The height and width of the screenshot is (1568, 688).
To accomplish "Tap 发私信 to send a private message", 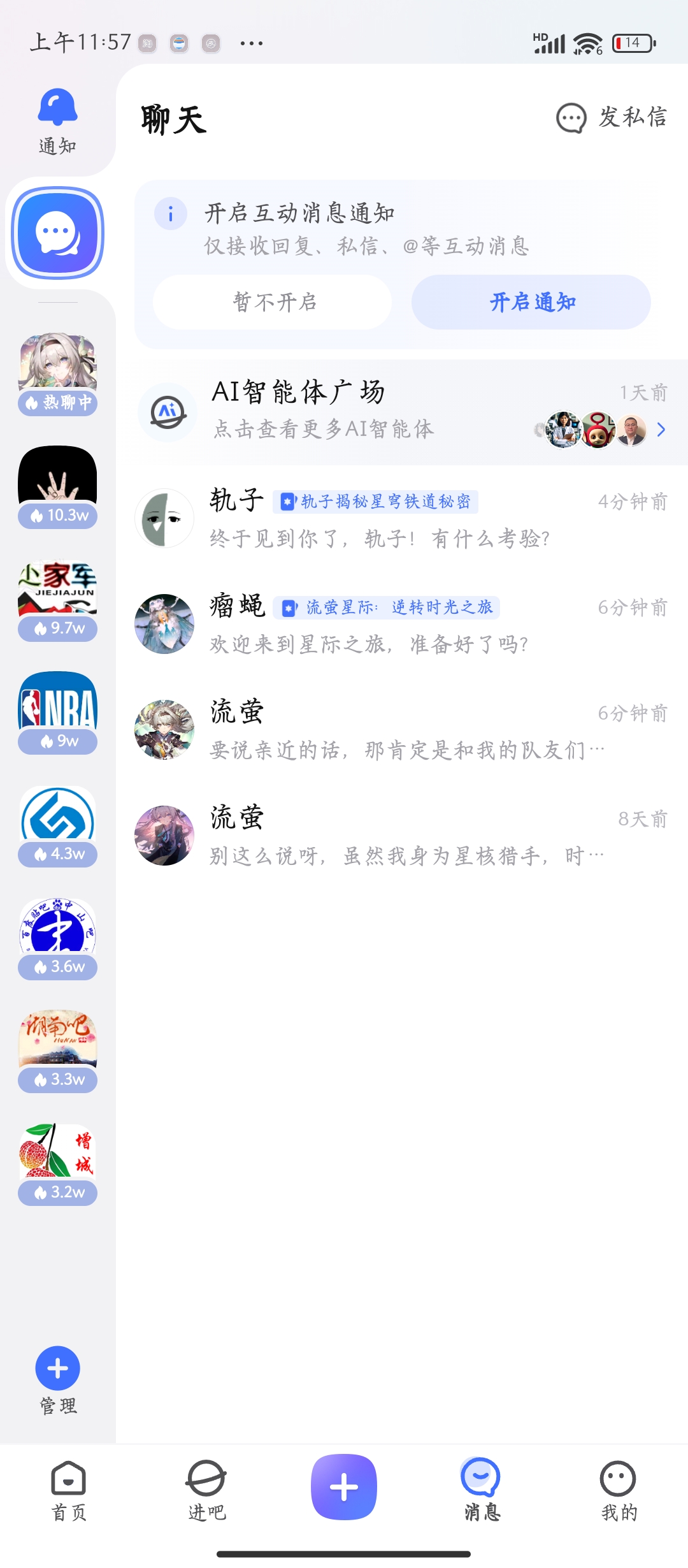I will (x=612, y=118).
